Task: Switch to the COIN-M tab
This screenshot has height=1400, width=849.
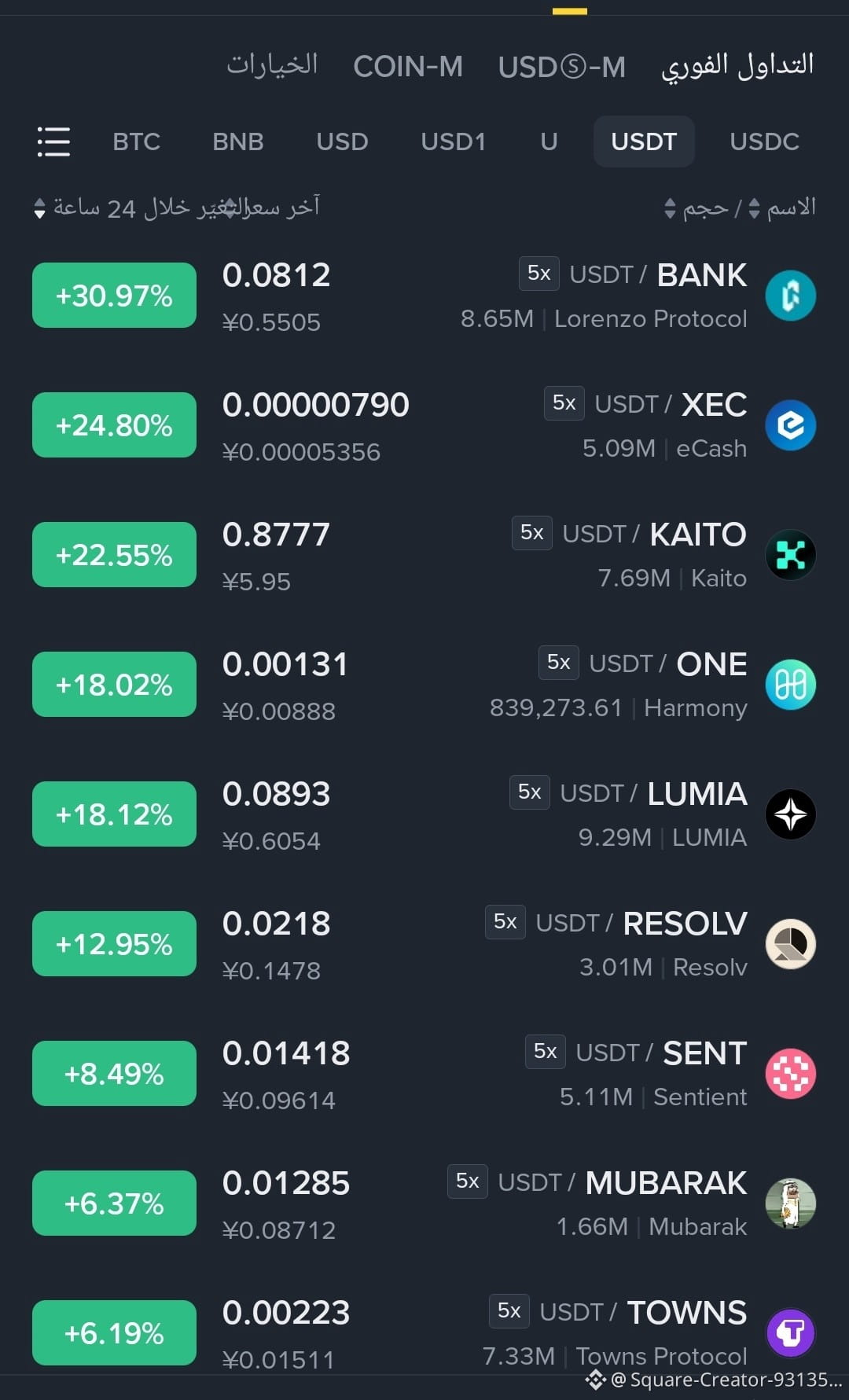Action: (408, 67)
